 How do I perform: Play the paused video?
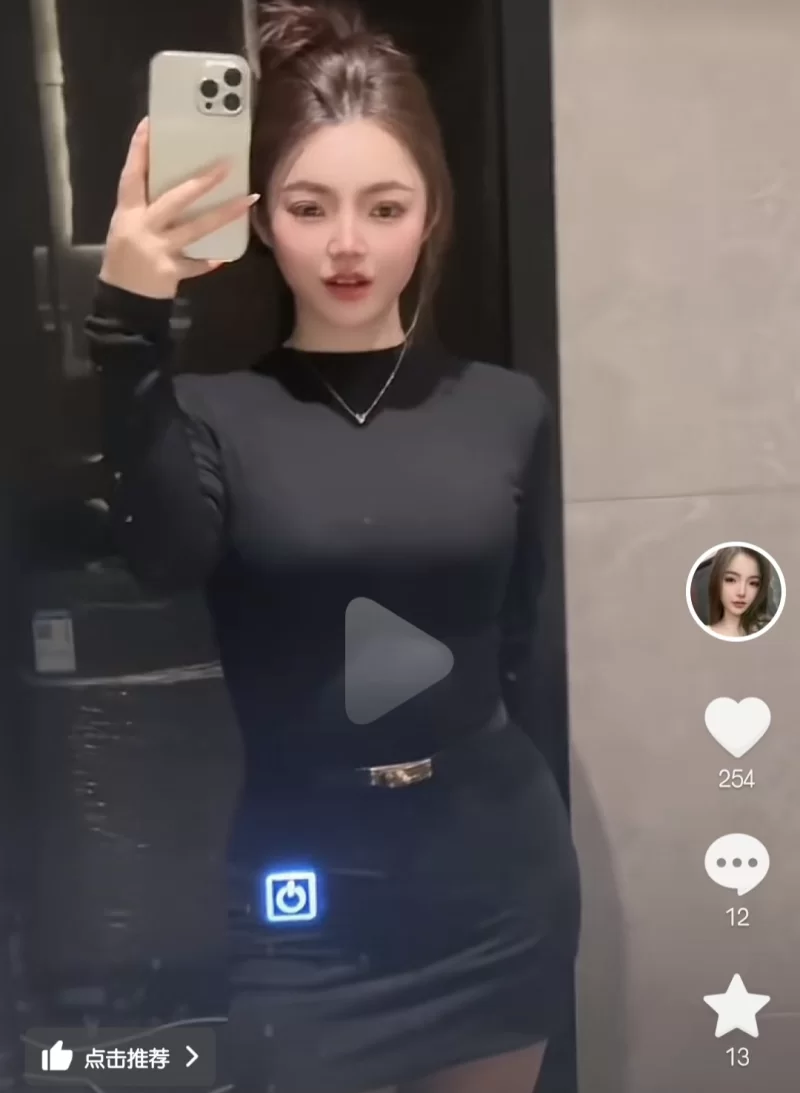pos(396,660)
